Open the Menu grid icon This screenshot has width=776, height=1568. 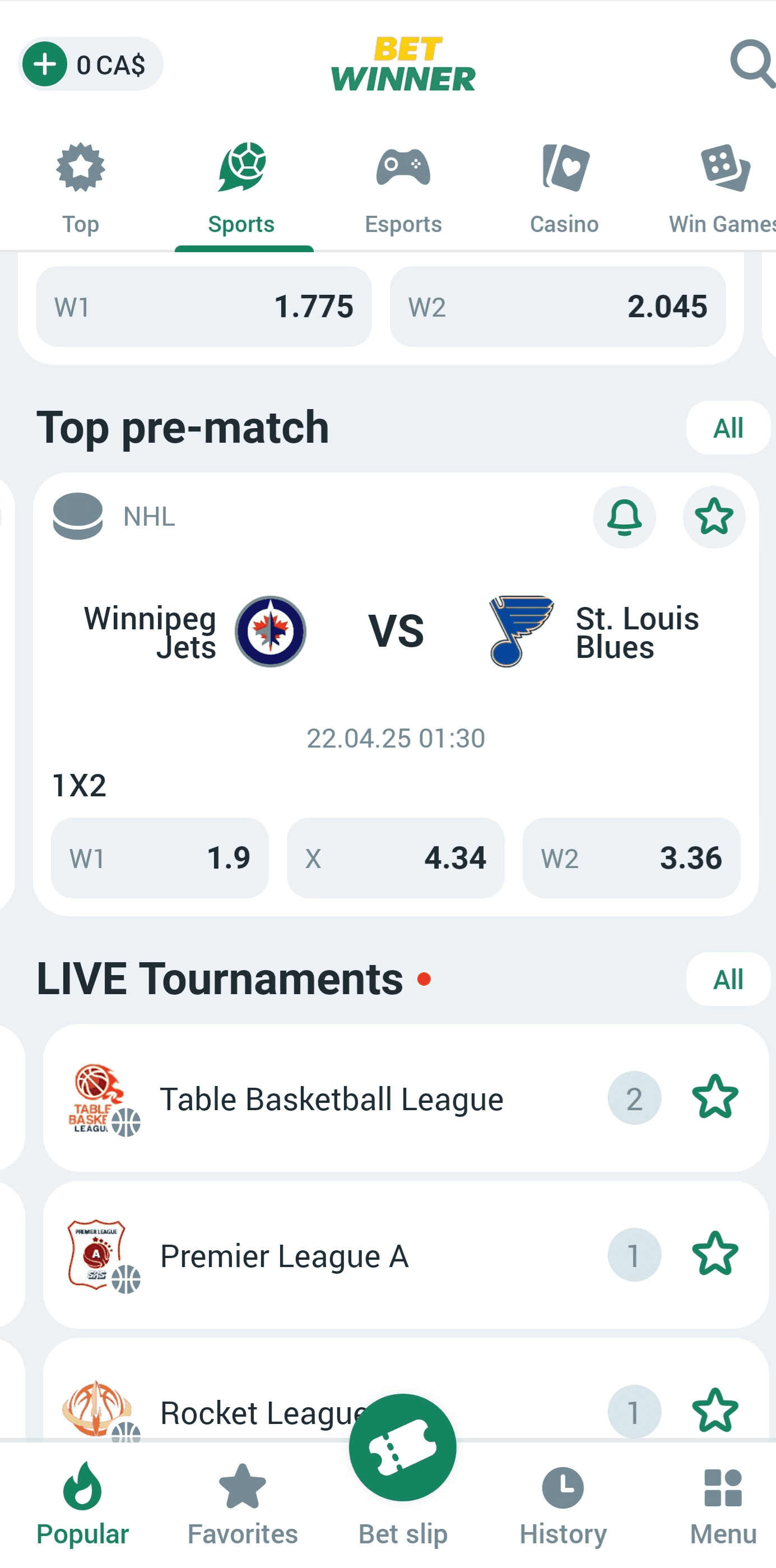click(721, 1492)
